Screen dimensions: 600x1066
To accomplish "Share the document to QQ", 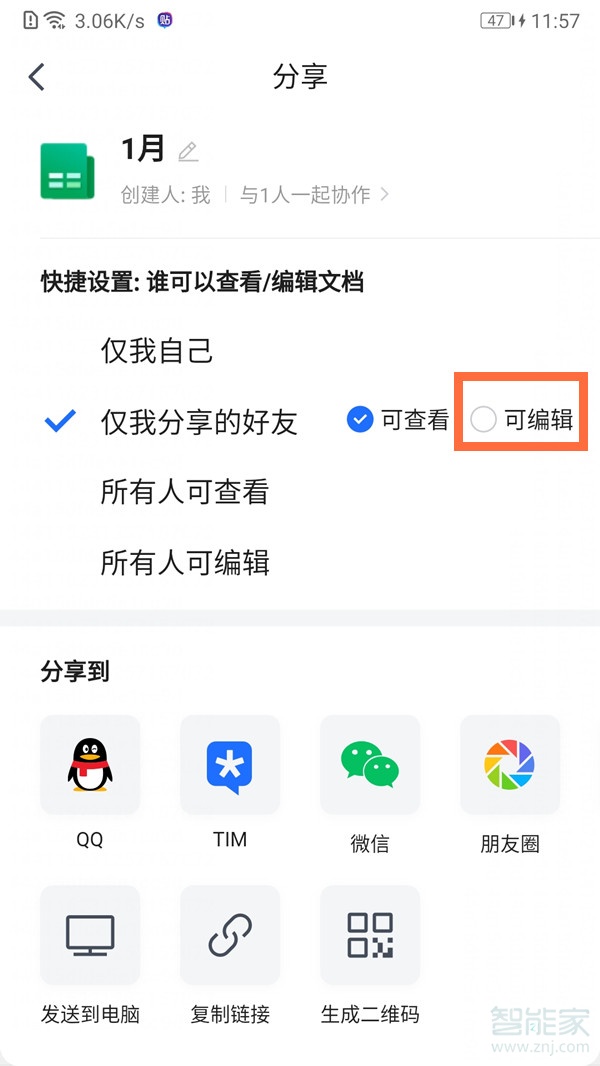I will [90, 766].
